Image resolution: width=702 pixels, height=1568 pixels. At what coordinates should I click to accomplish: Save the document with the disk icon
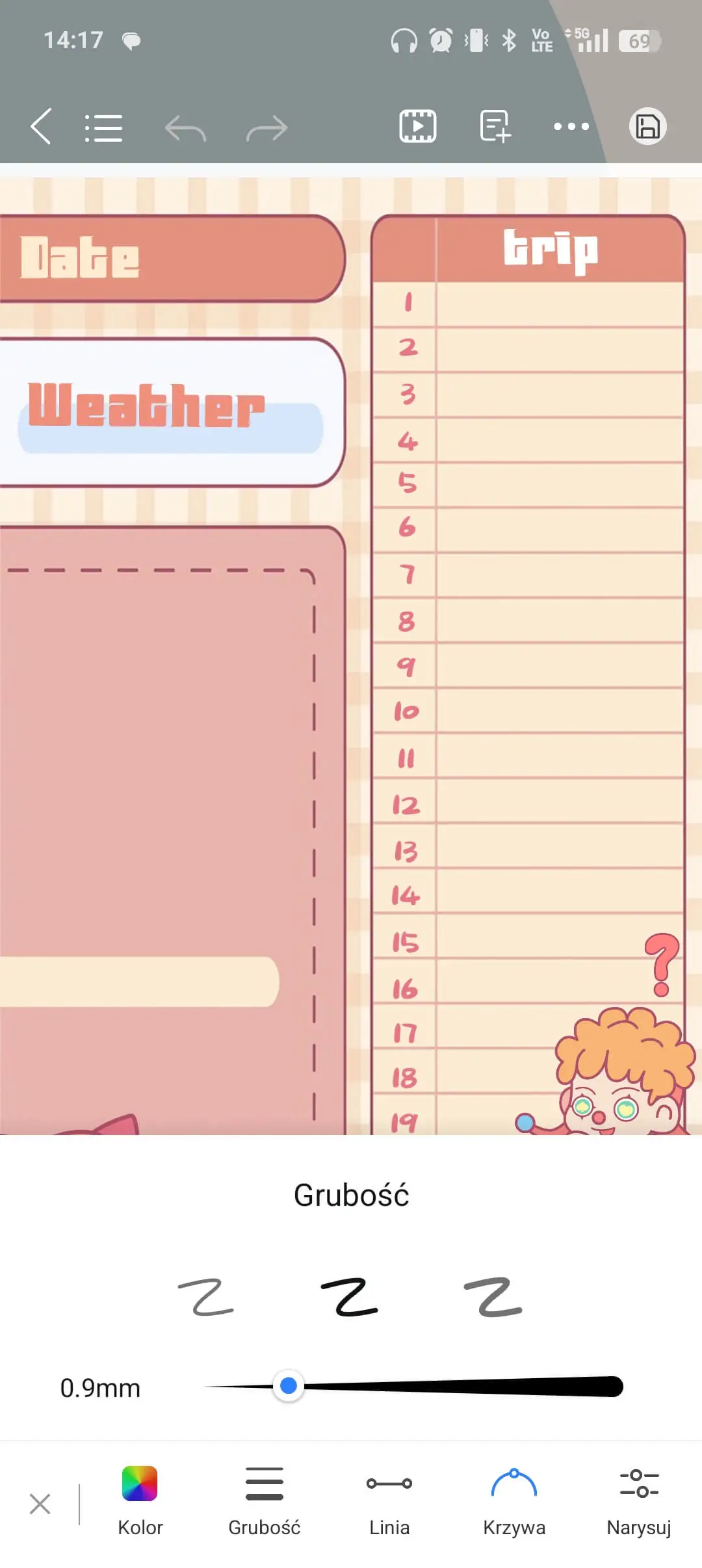tap(647, 126)
